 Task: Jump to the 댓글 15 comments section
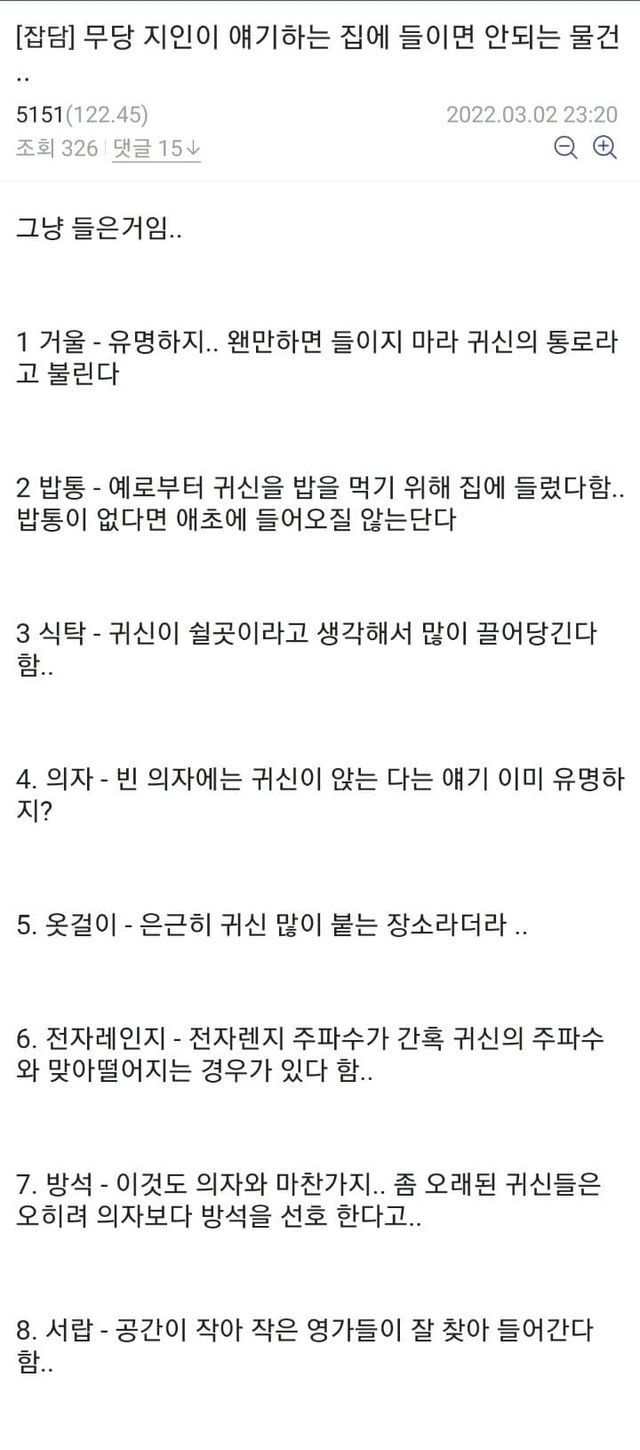click(x=157, y=149)
